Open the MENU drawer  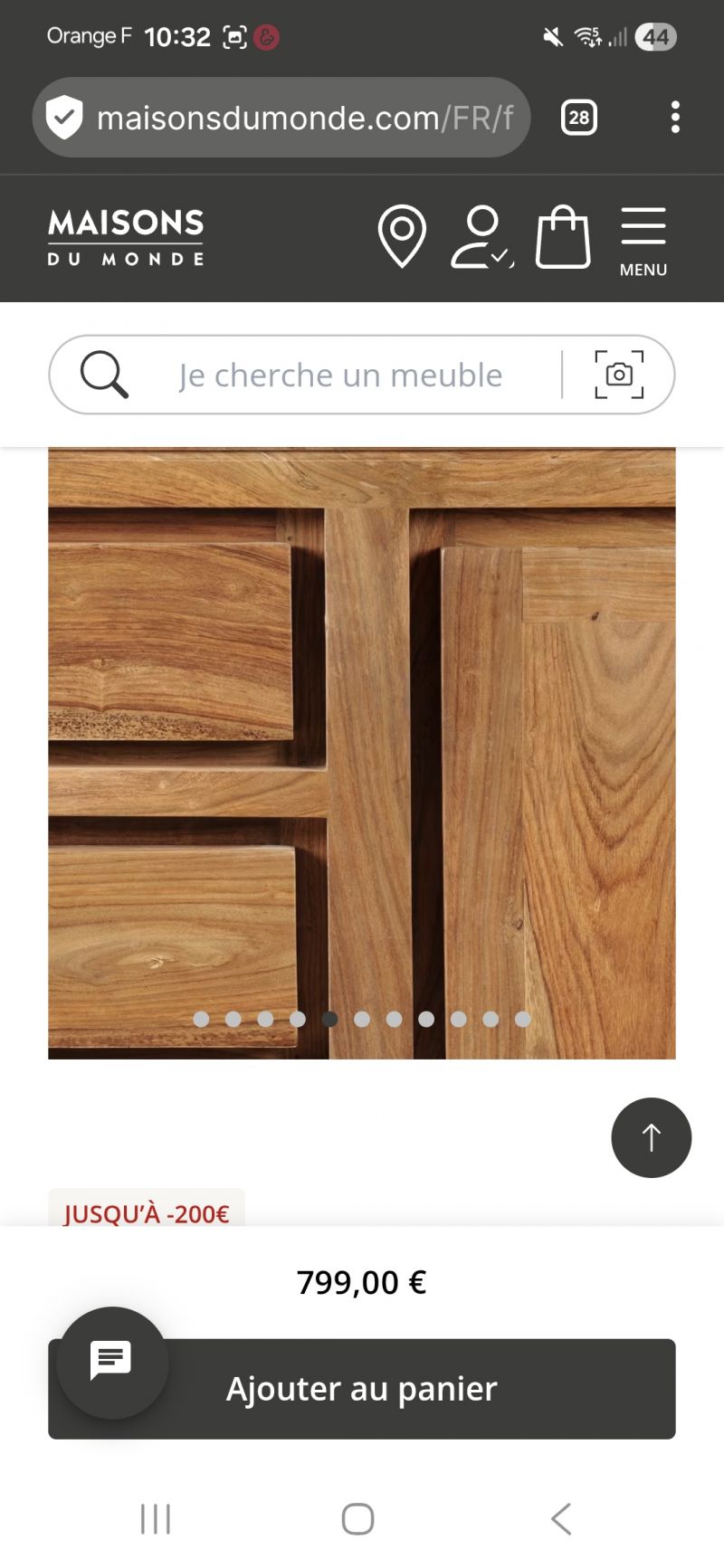pos(643,241)
